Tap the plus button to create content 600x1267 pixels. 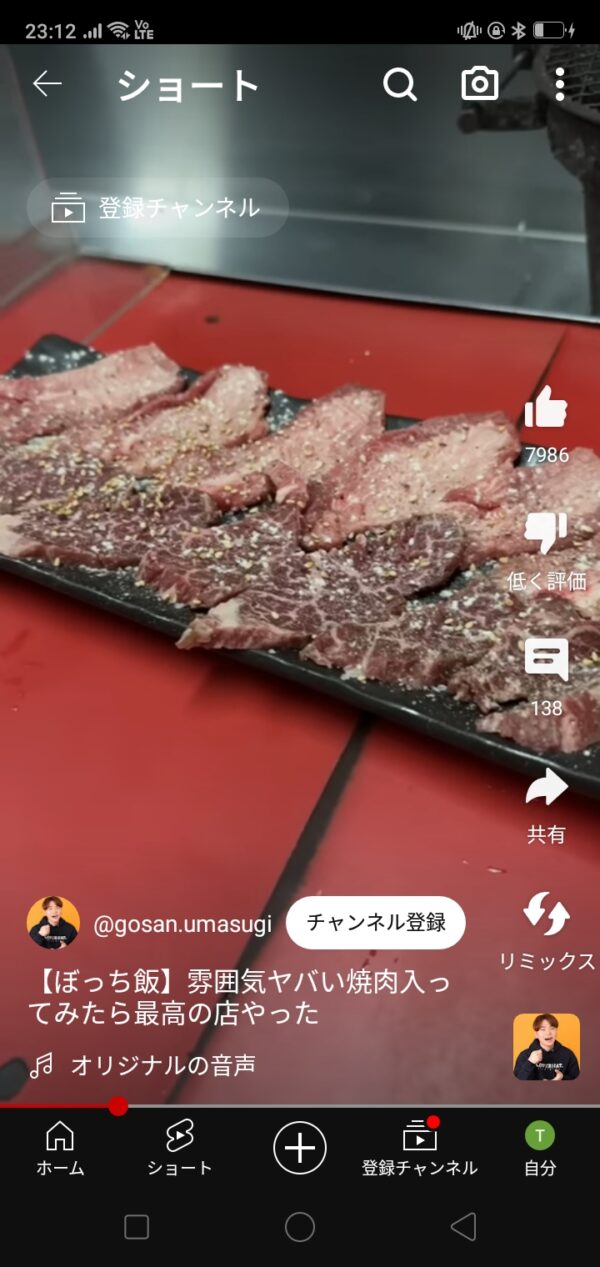tap(300, 1147)
